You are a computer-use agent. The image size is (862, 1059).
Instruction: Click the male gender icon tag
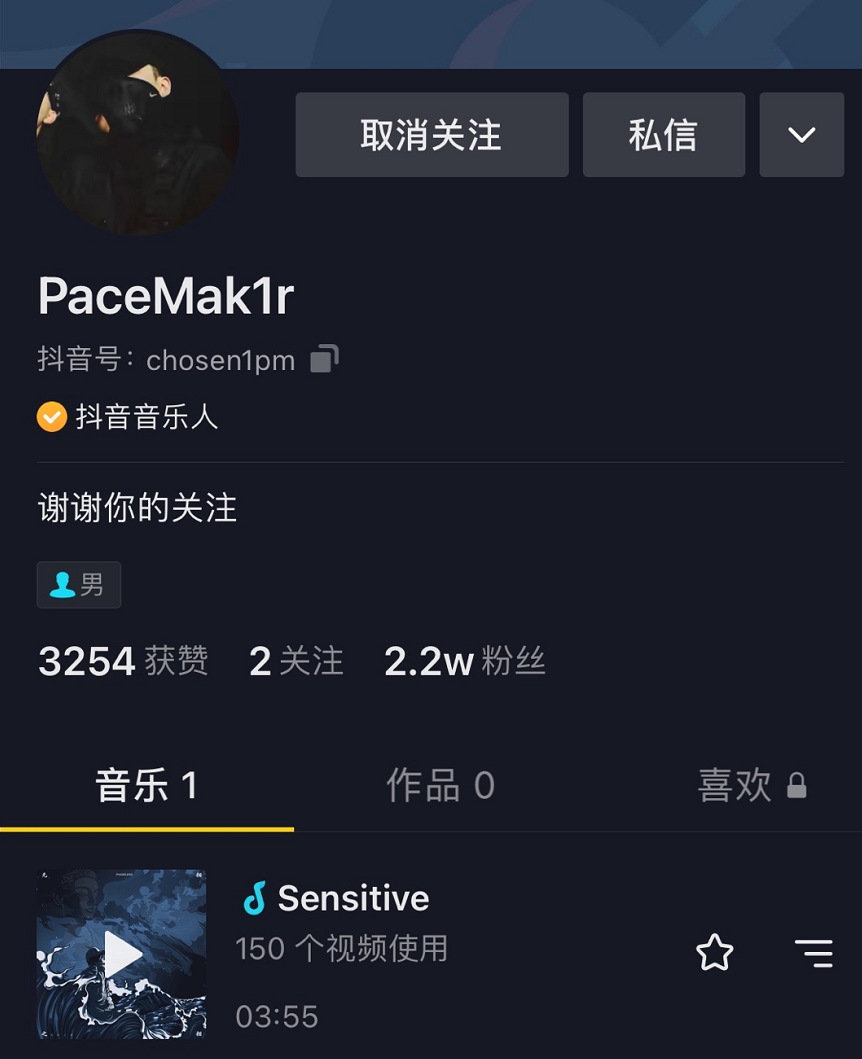tap(78, 584)
